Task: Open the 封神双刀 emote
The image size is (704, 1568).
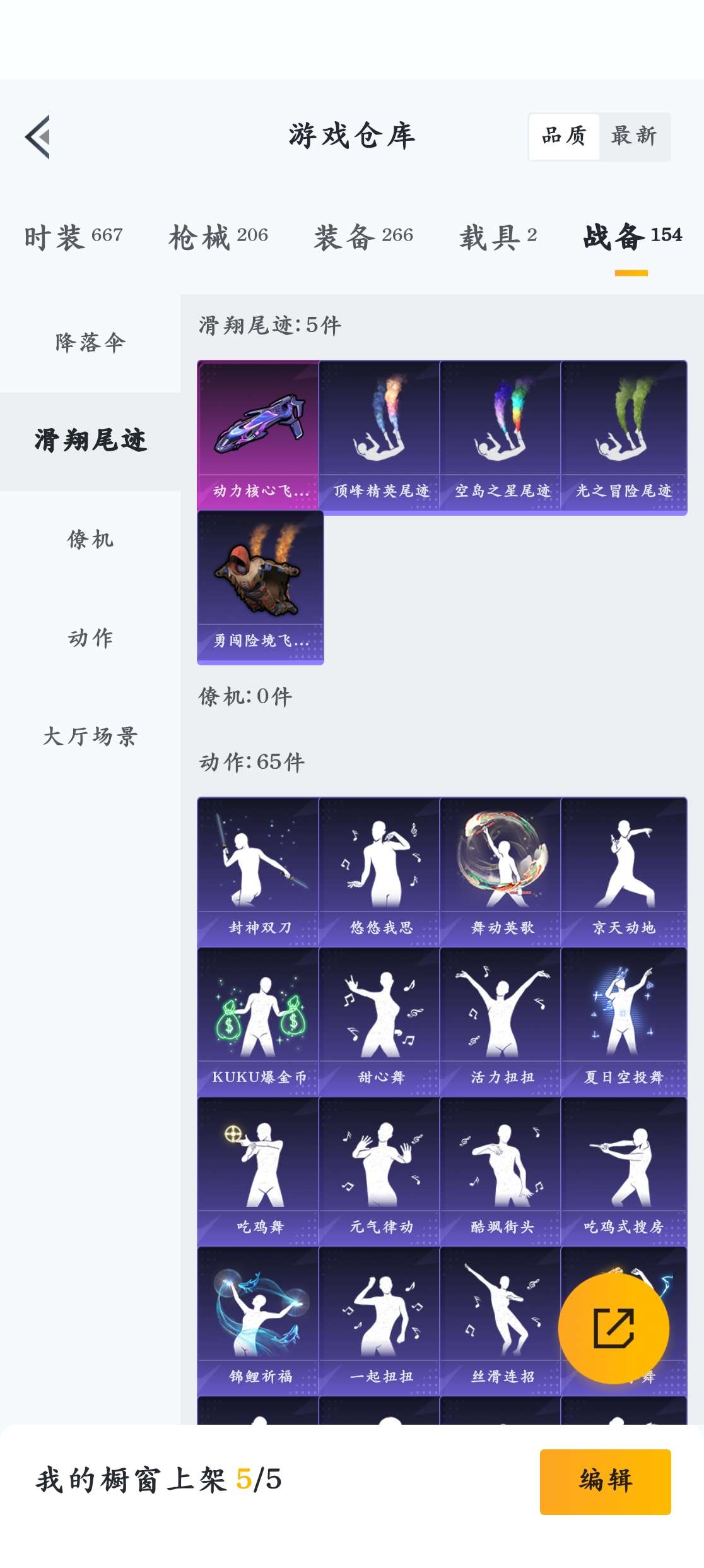Action: (x=258, y=872)
